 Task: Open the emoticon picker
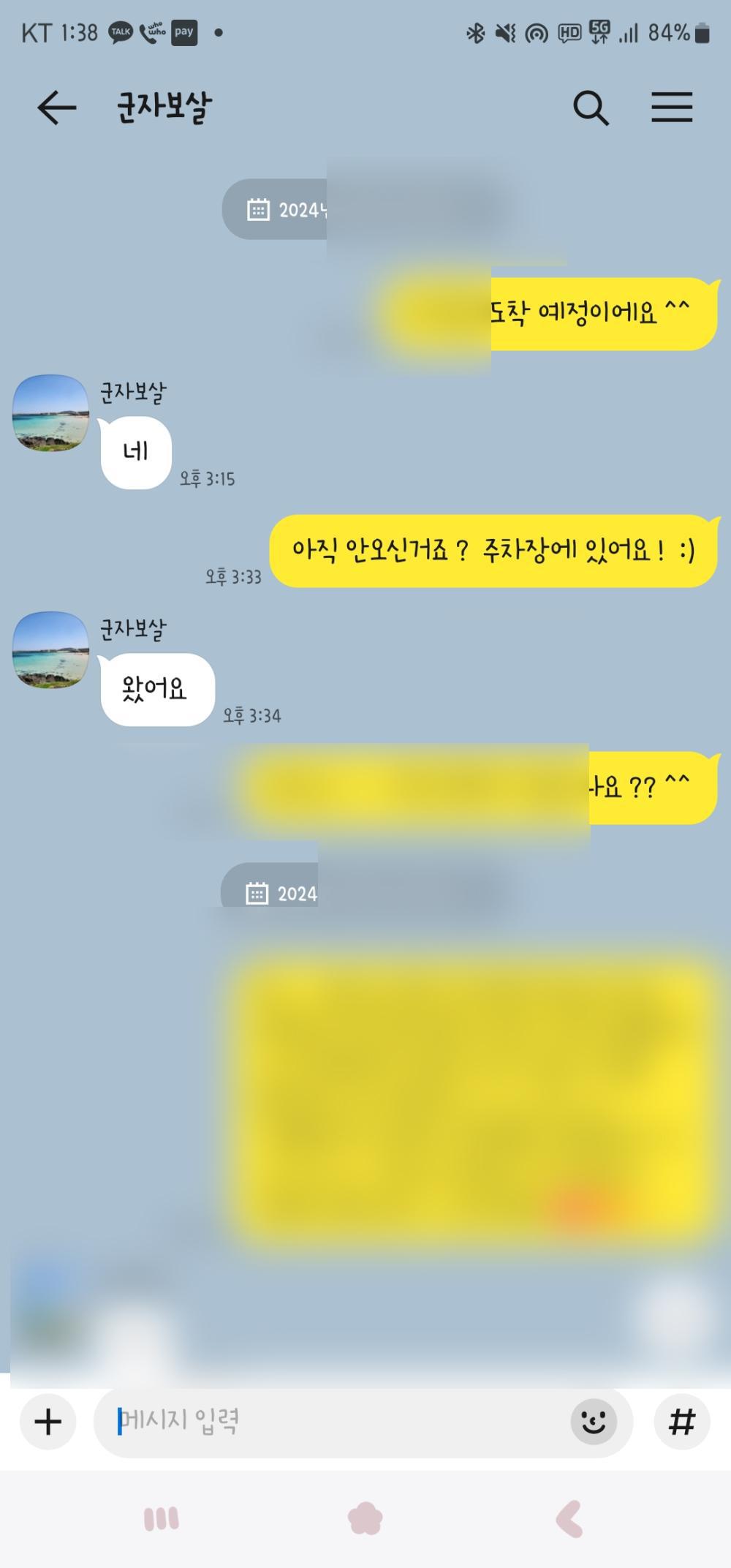(x=593, y=1422)
